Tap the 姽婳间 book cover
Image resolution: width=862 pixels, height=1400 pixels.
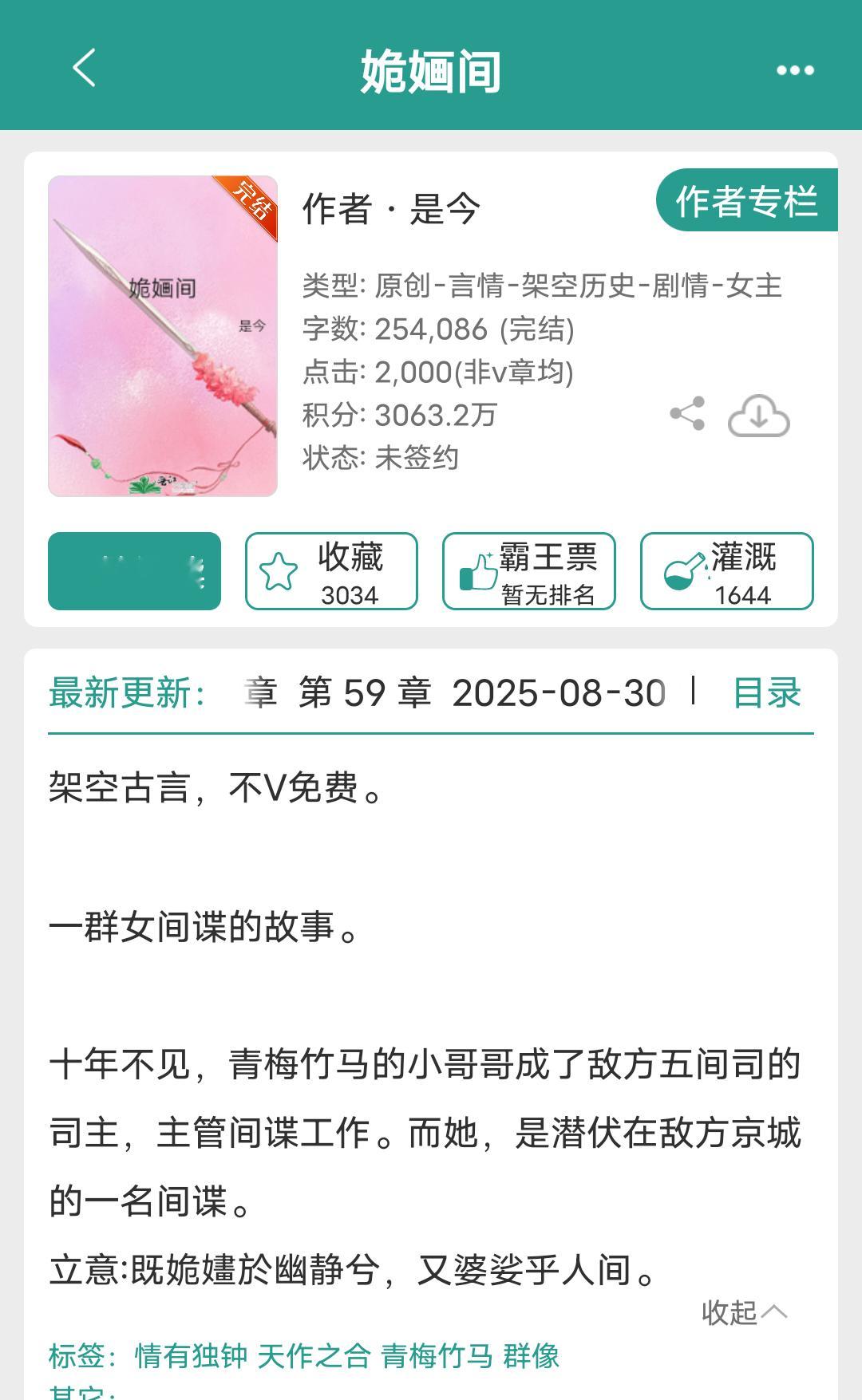point(163,336)
